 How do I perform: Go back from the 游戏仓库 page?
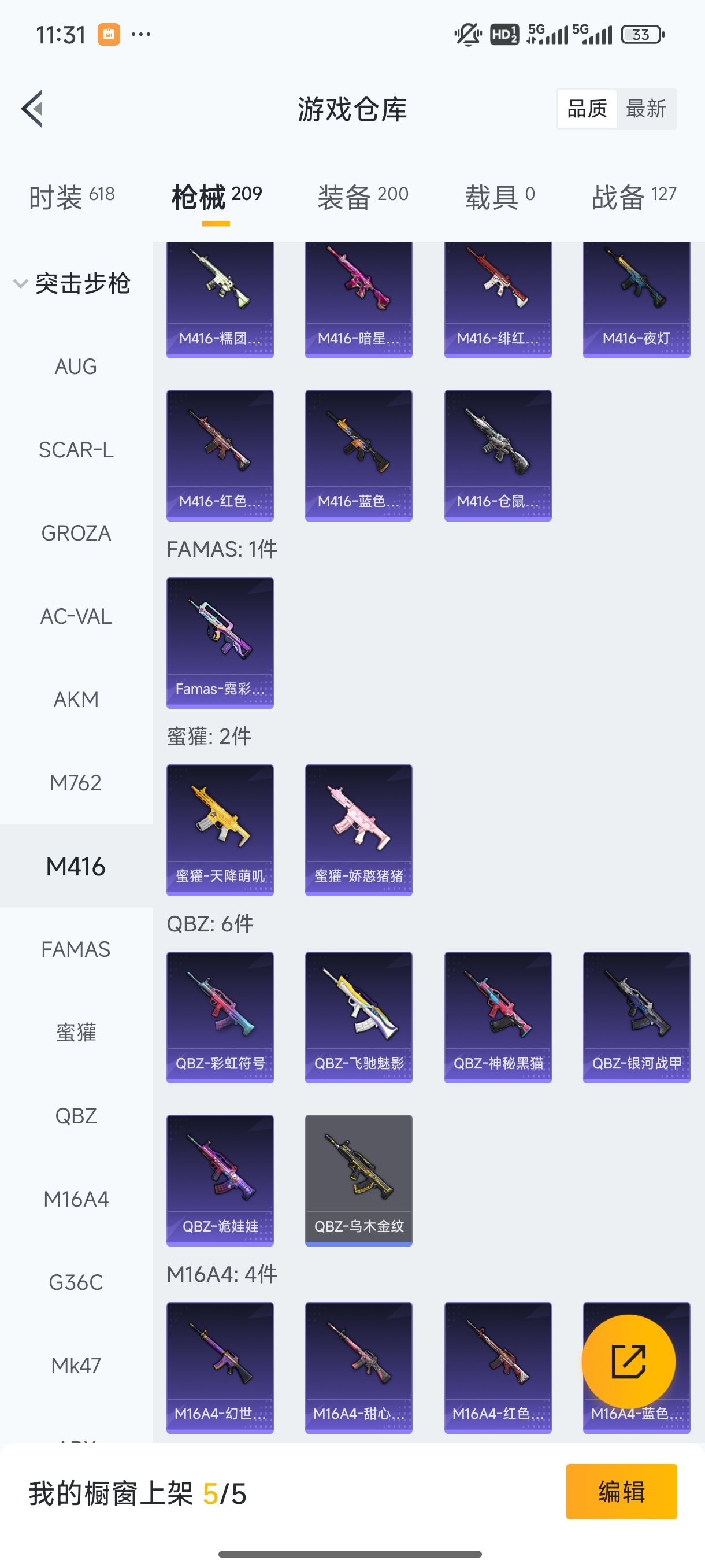pyautogui.click(x=32, y=109)
